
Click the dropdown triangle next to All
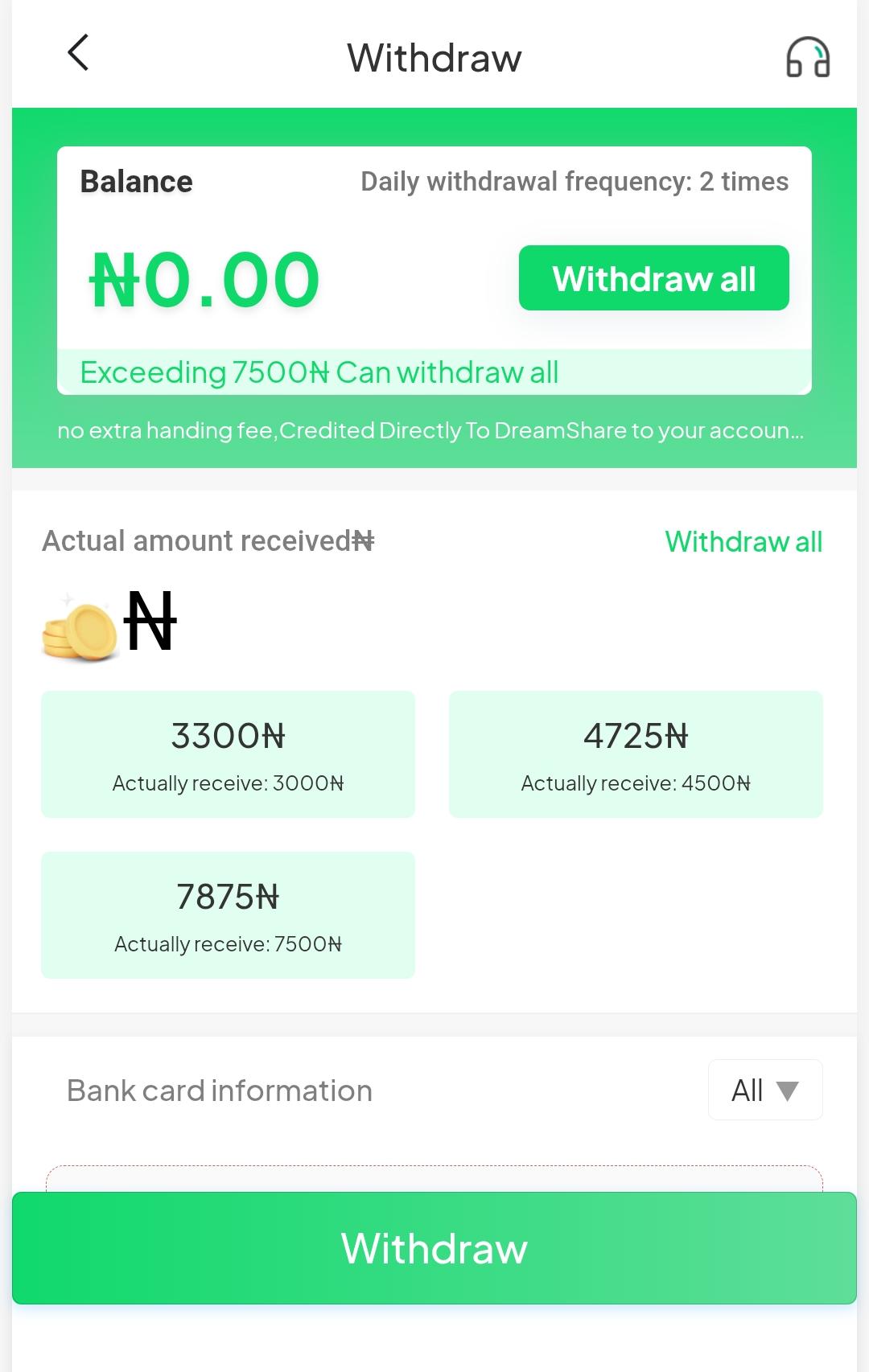pos(789,1091)
